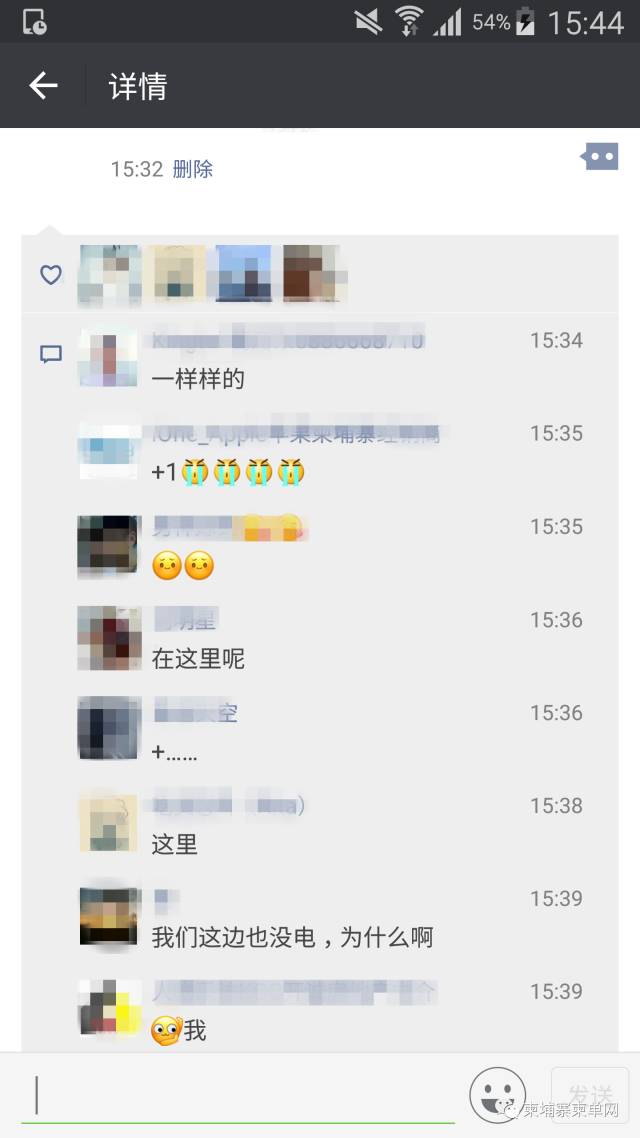Image resolution: width=640 pixels, height=1138 pixels.
Task: Open avatar of the 15:35 +1 commenter
Action: coord(108,452)
